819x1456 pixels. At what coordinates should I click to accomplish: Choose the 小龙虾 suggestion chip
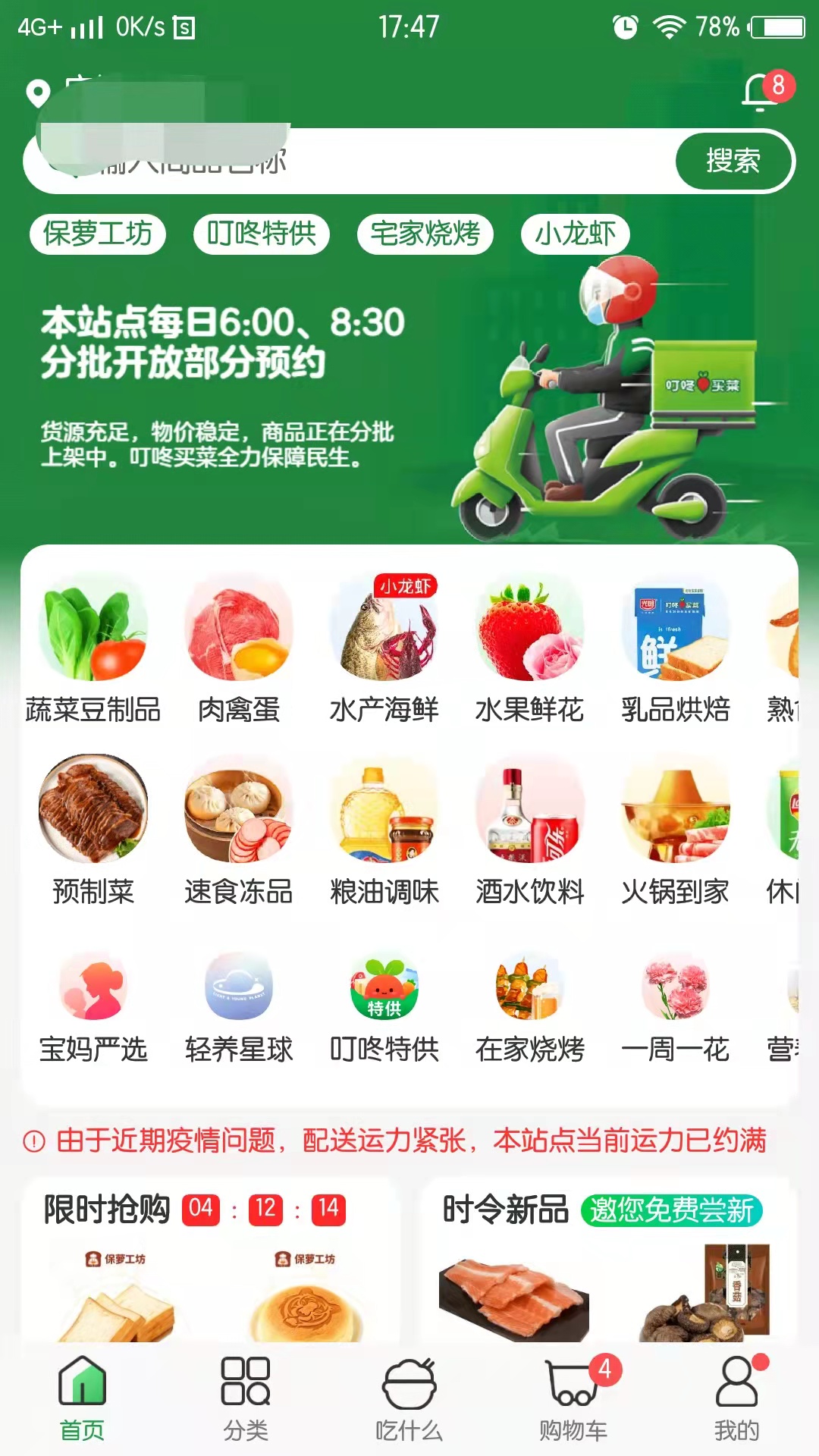pyautogui.click(x=575, y=234)
